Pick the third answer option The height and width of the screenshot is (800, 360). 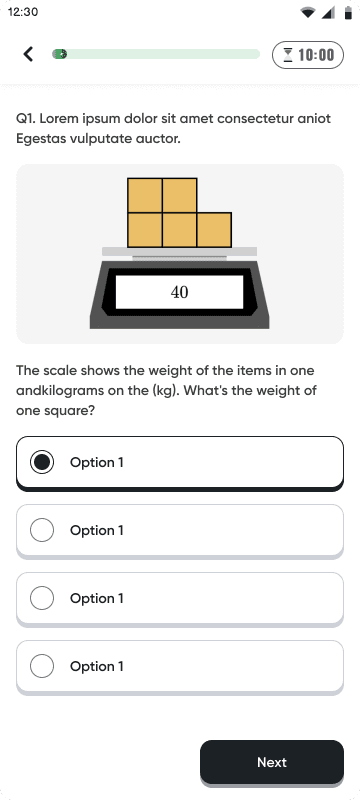(180, 599)
